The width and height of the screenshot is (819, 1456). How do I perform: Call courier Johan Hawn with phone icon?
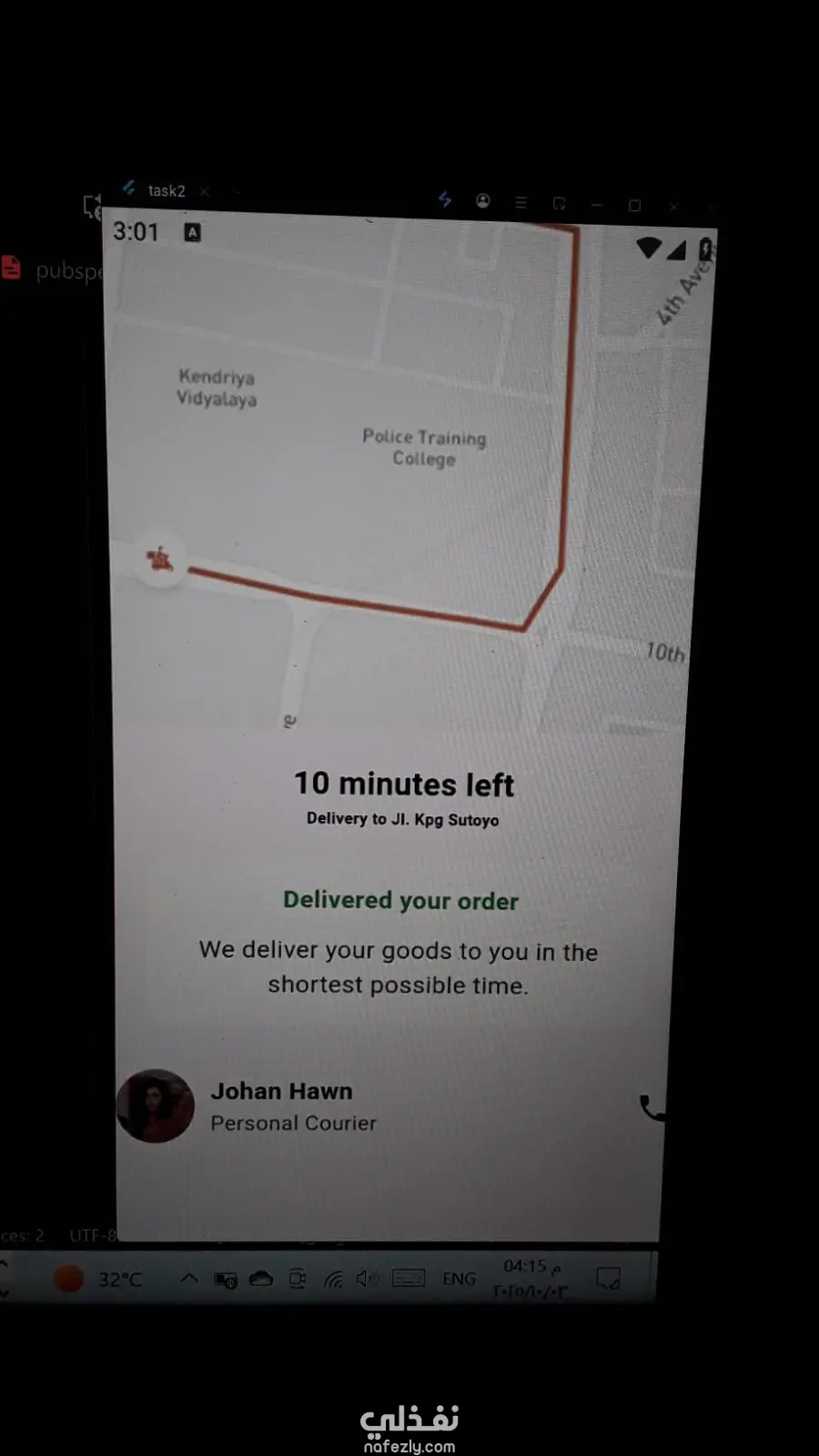652,1107
